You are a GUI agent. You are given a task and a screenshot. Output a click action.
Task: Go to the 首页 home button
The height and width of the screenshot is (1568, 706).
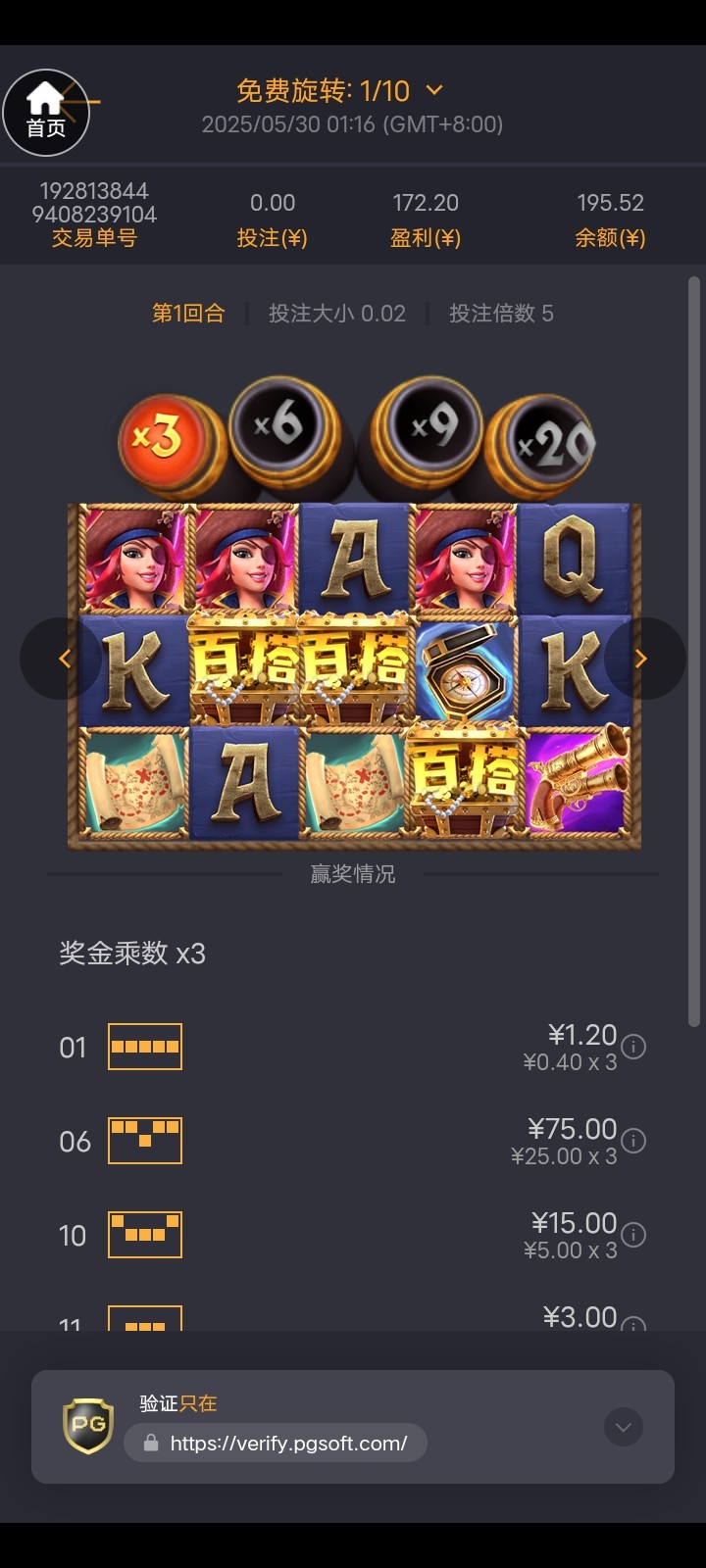pyautogui.click(x=45, y=113)
